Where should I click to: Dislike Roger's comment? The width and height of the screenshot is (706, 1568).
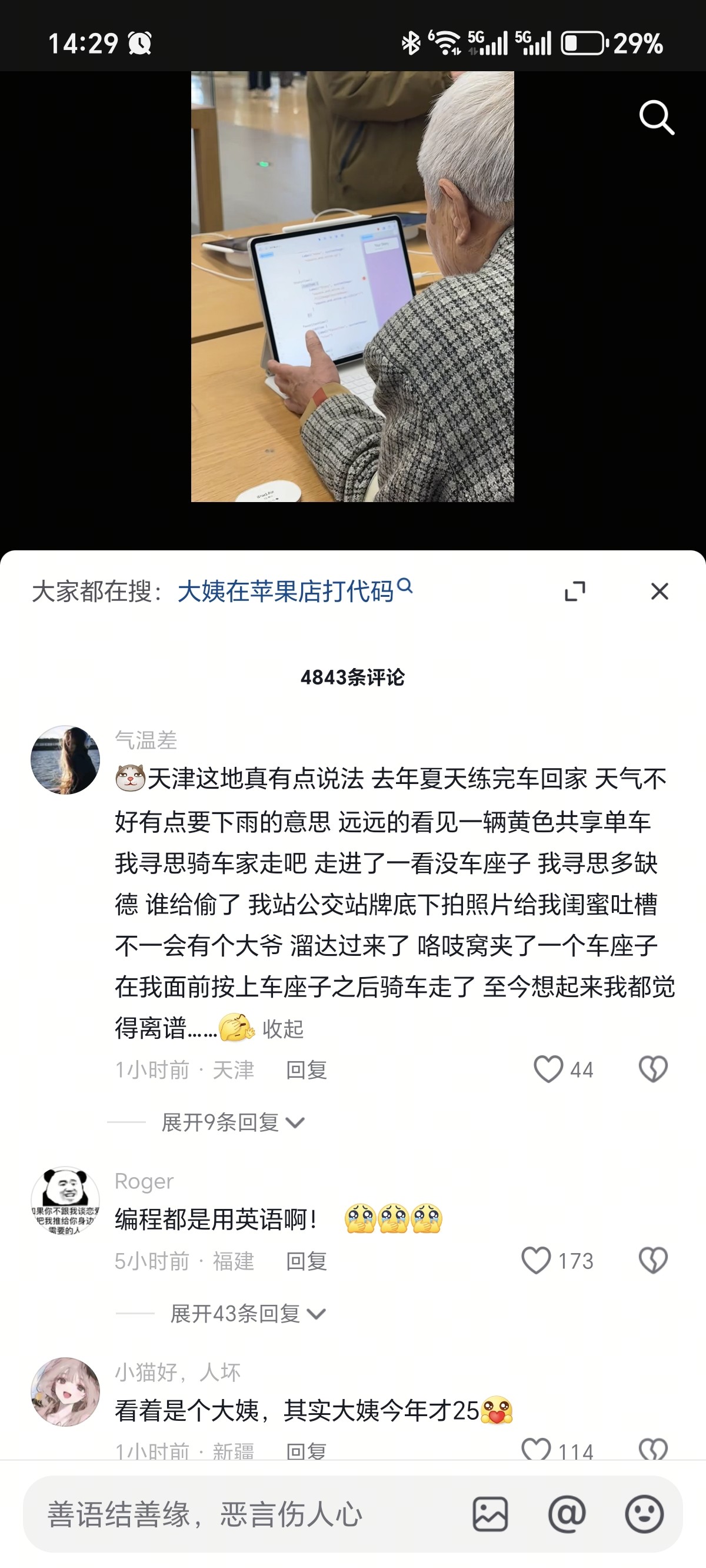tap(653, 1261)
